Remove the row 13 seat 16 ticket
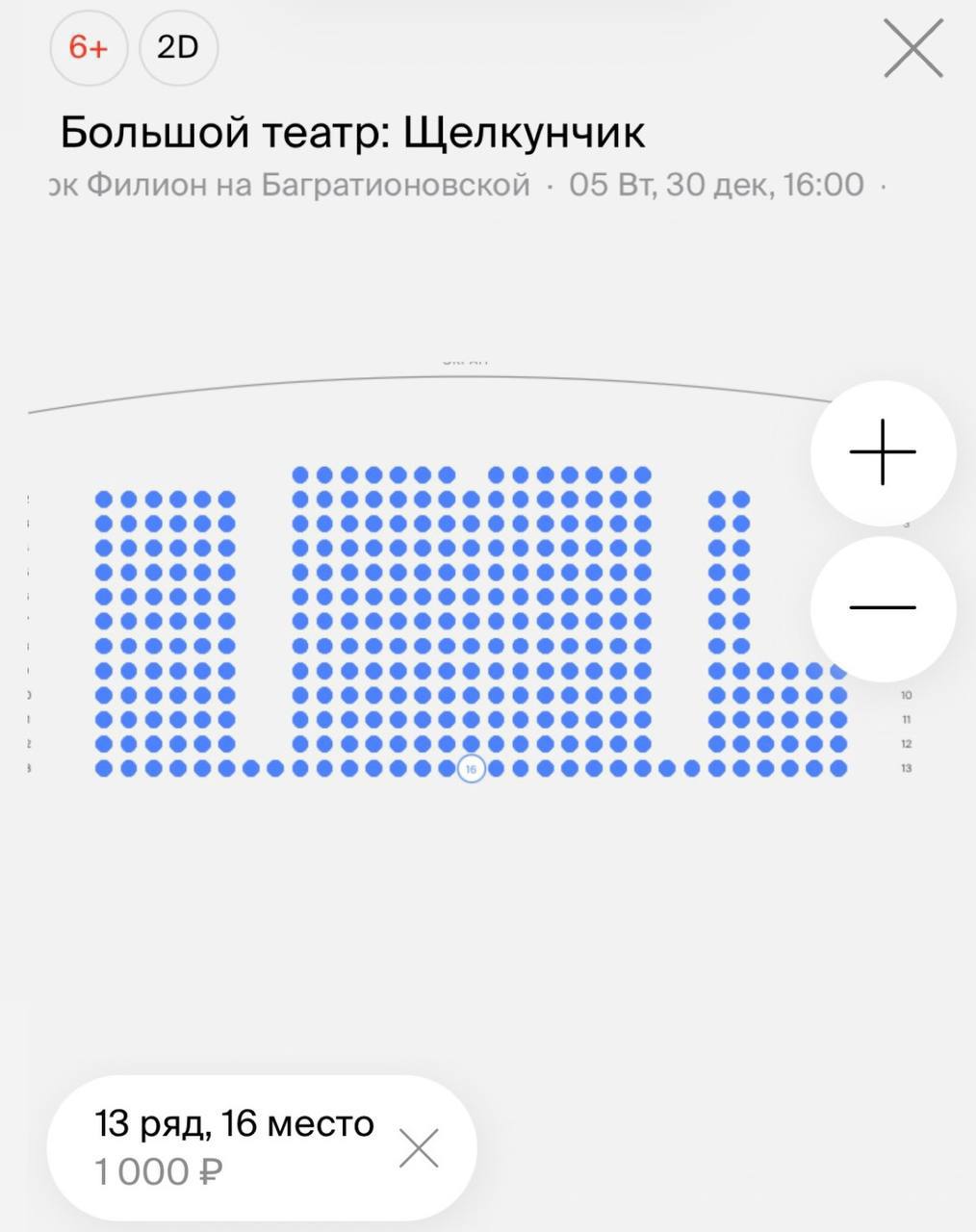The image size is (976, 1232). [419, 1148]
